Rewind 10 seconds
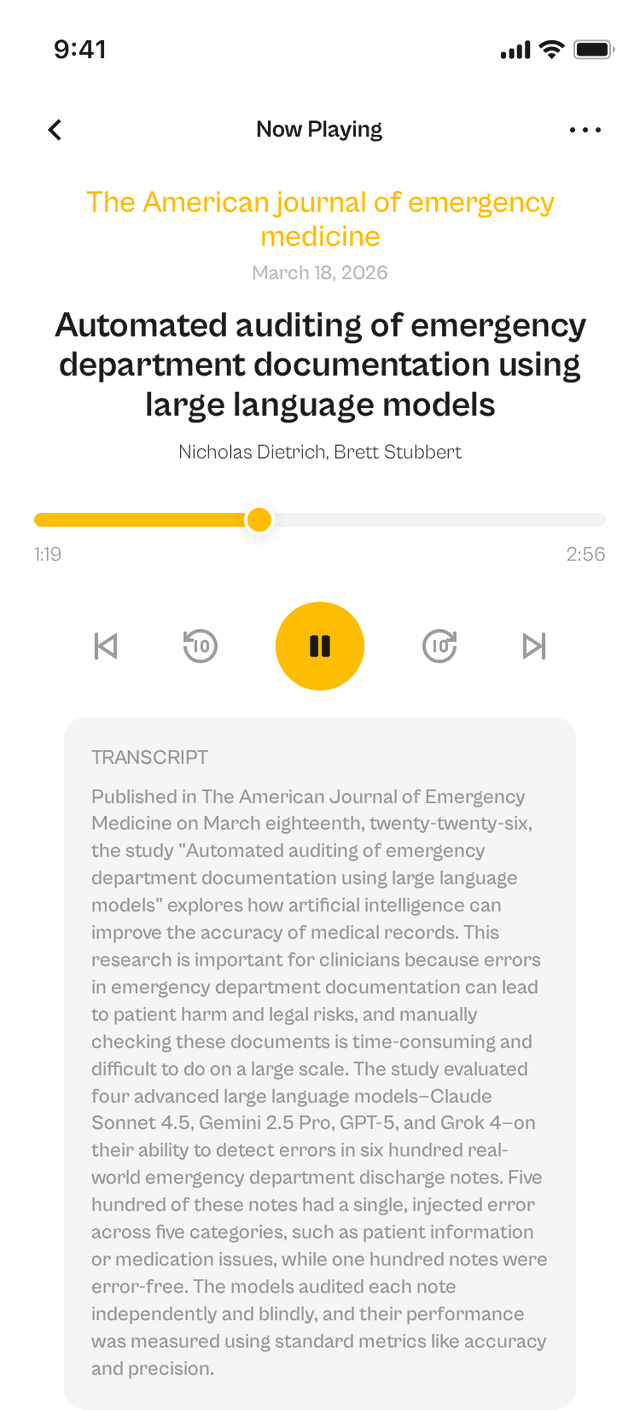This screenshot has width=640, height=1410. point(200,646)
